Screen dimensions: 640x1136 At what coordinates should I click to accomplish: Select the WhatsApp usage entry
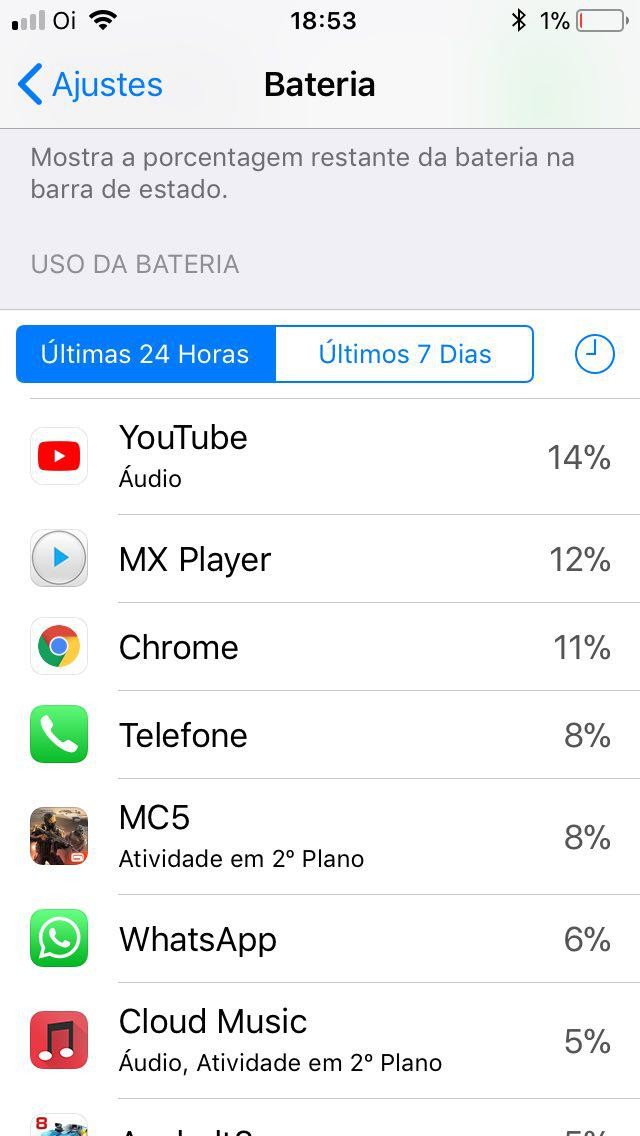pos(320,939)
